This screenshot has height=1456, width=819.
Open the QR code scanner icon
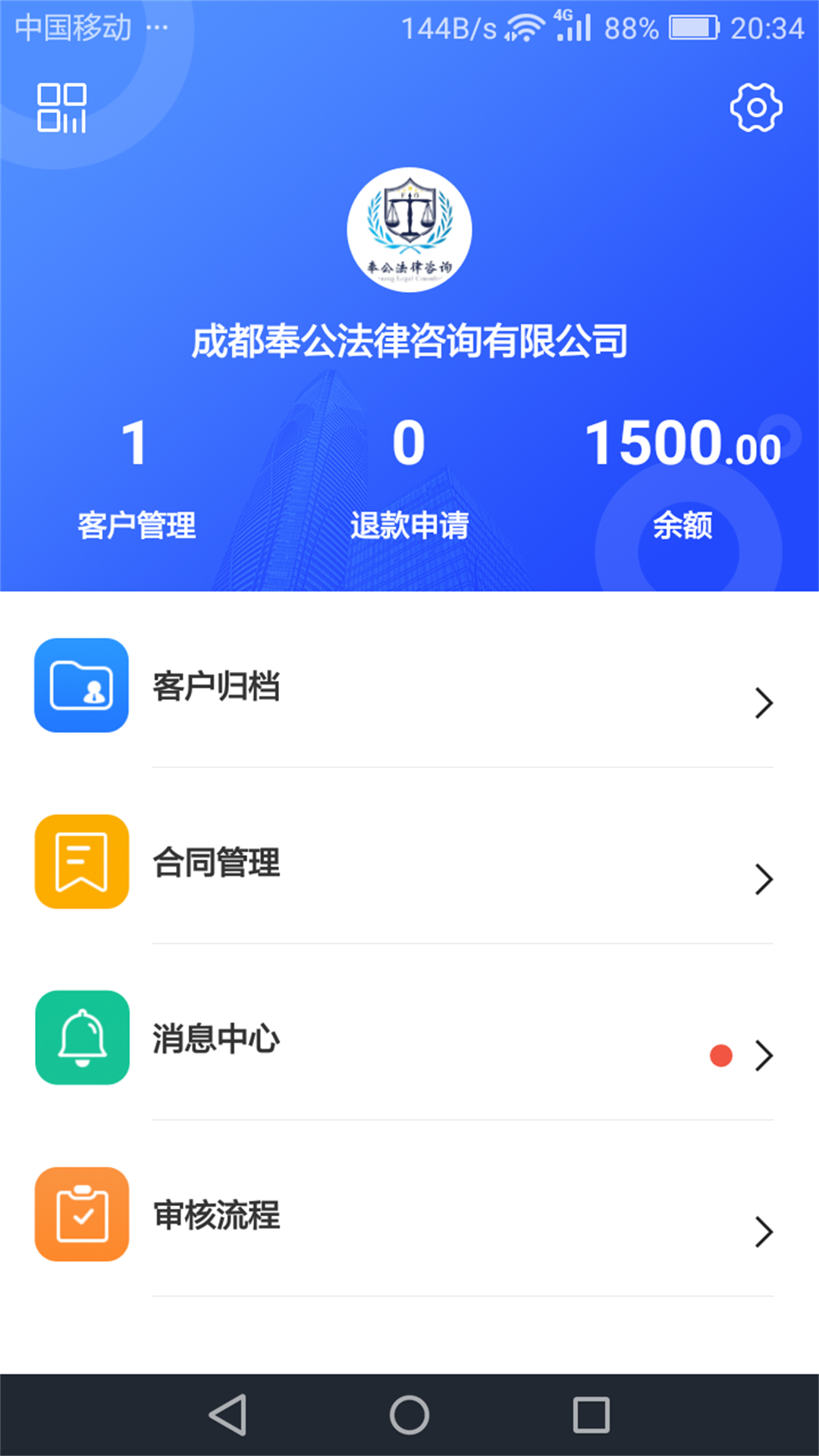[x=61, y=108]
